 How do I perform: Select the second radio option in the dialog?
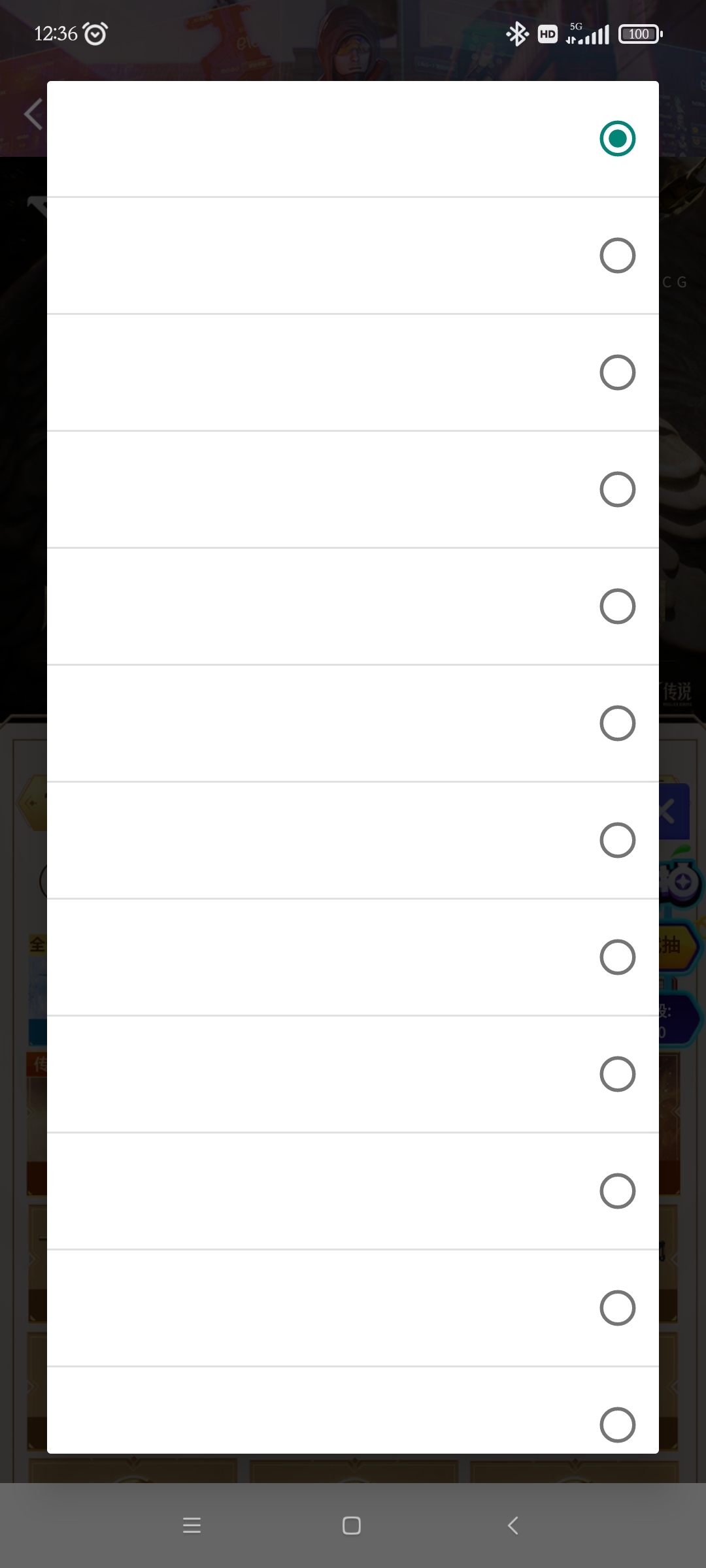[x=617, y=255]
